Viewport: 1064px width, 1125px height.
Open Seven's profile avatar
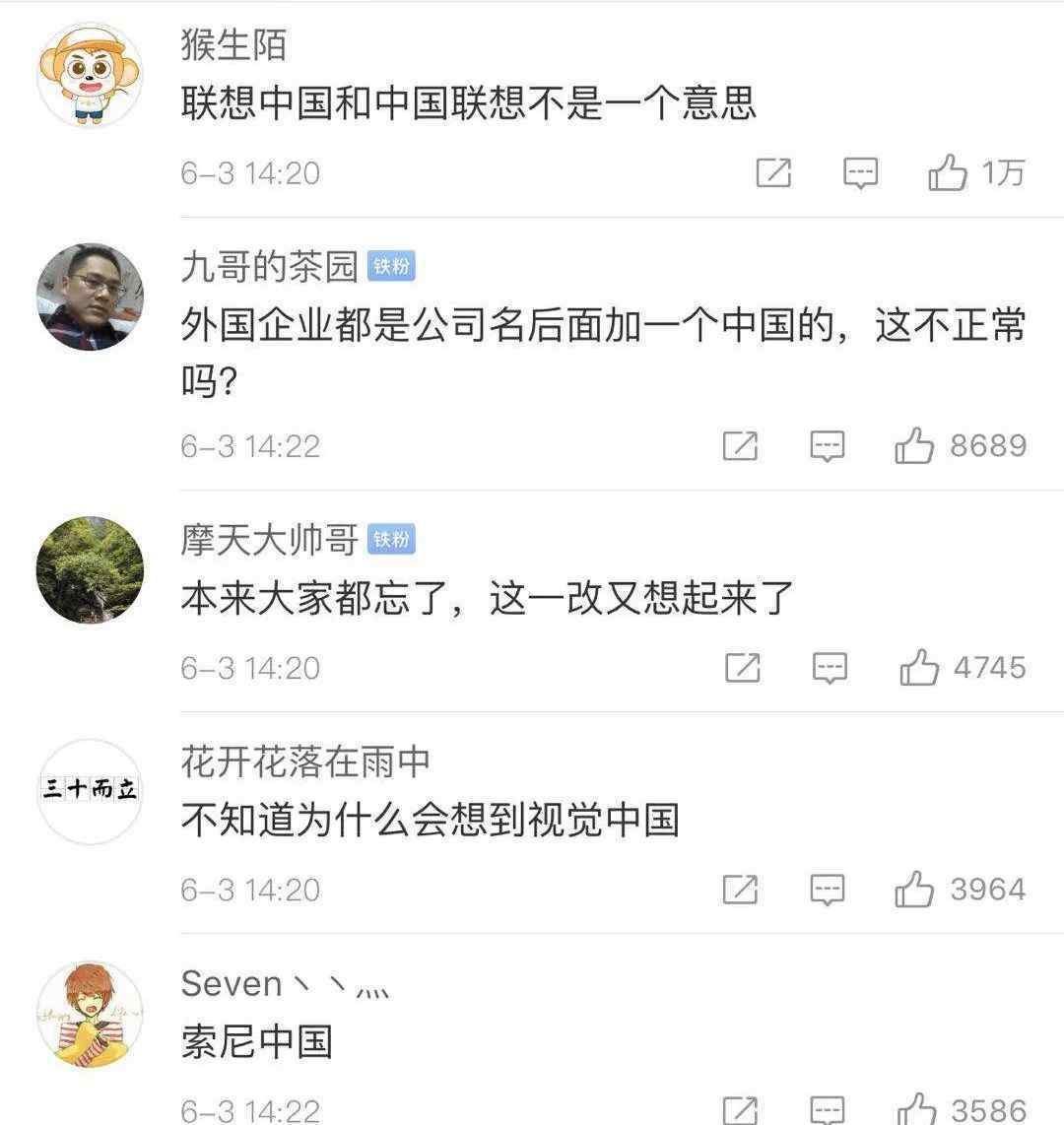coord(90,1015)
